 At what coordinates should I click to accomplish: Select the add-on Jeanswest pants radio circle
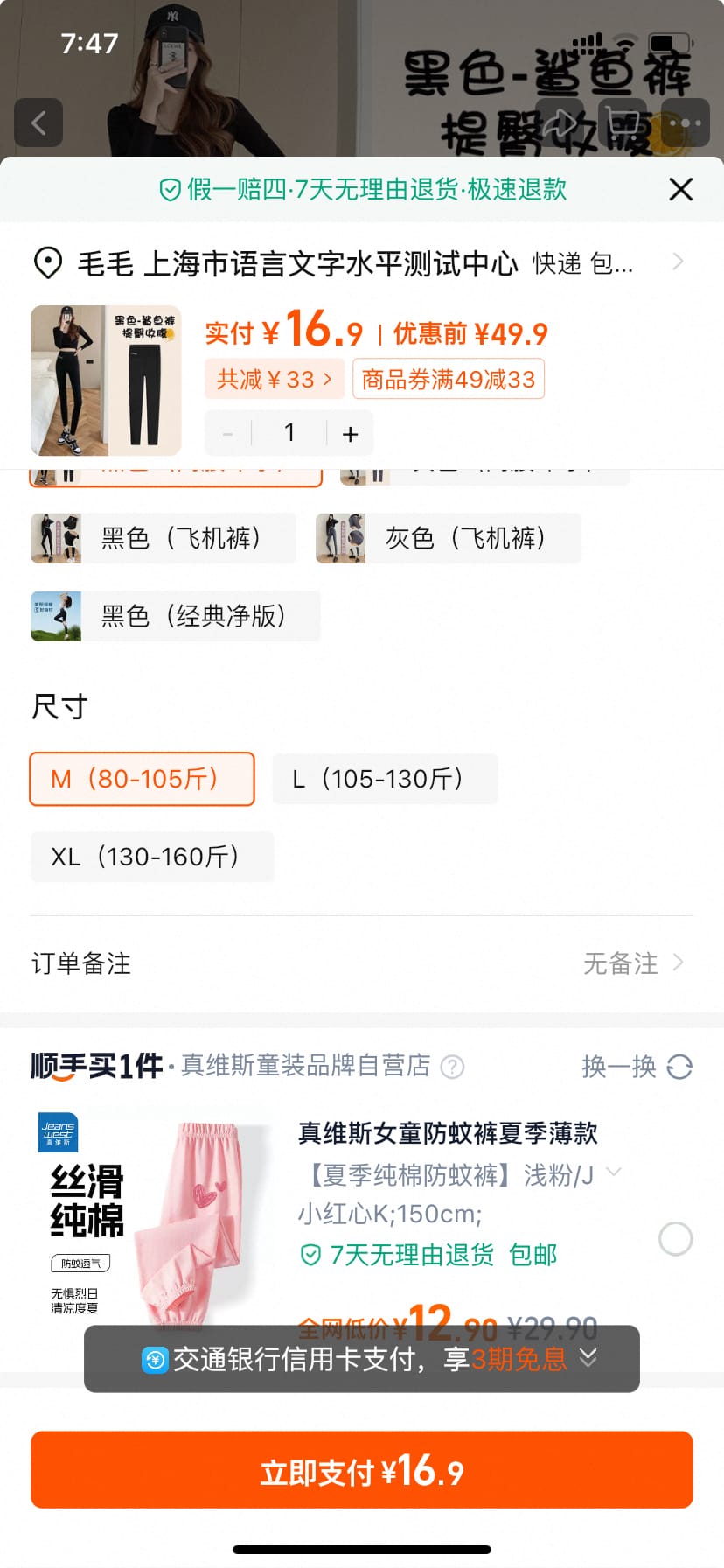tap(674, 1238)
